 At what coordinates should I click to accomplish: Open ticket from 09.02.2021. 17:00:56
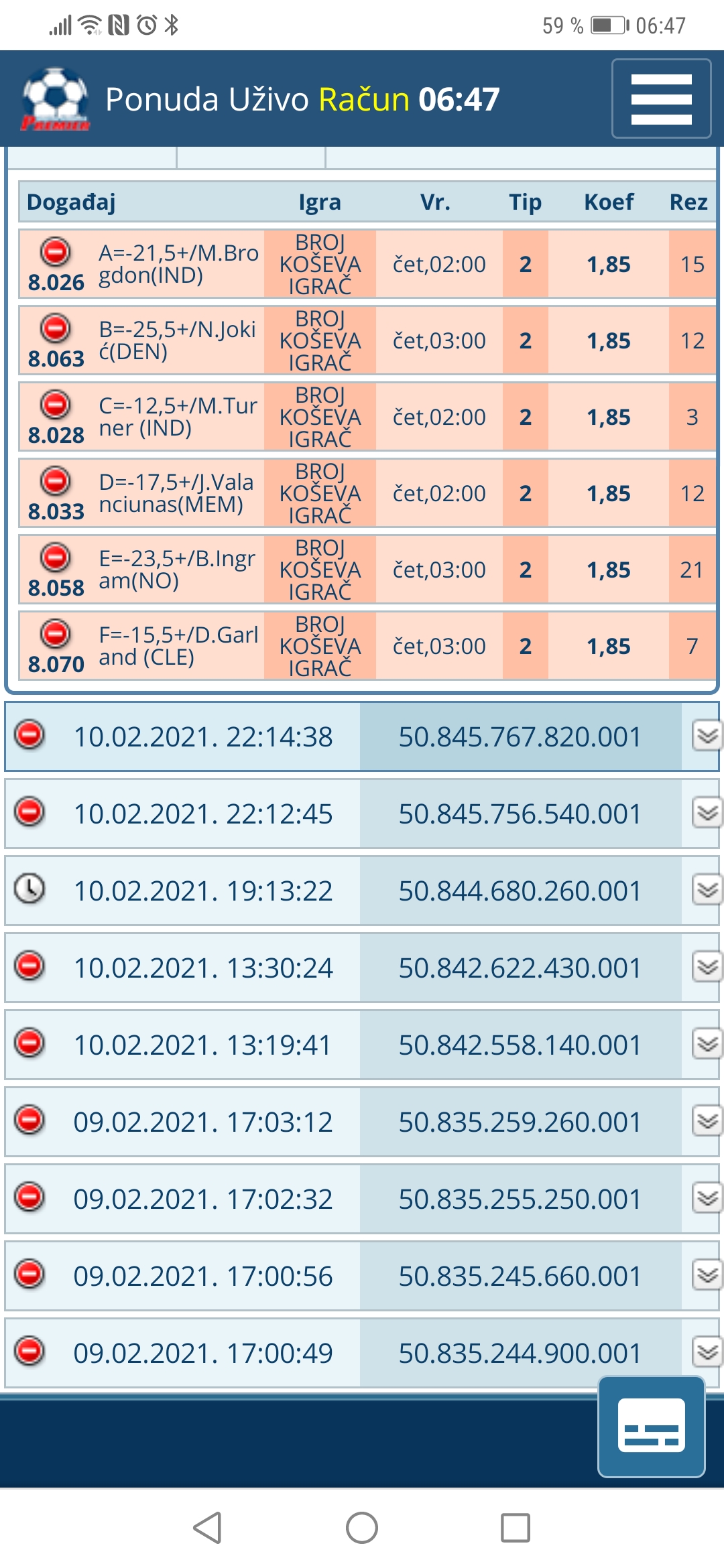[362, 1276]
